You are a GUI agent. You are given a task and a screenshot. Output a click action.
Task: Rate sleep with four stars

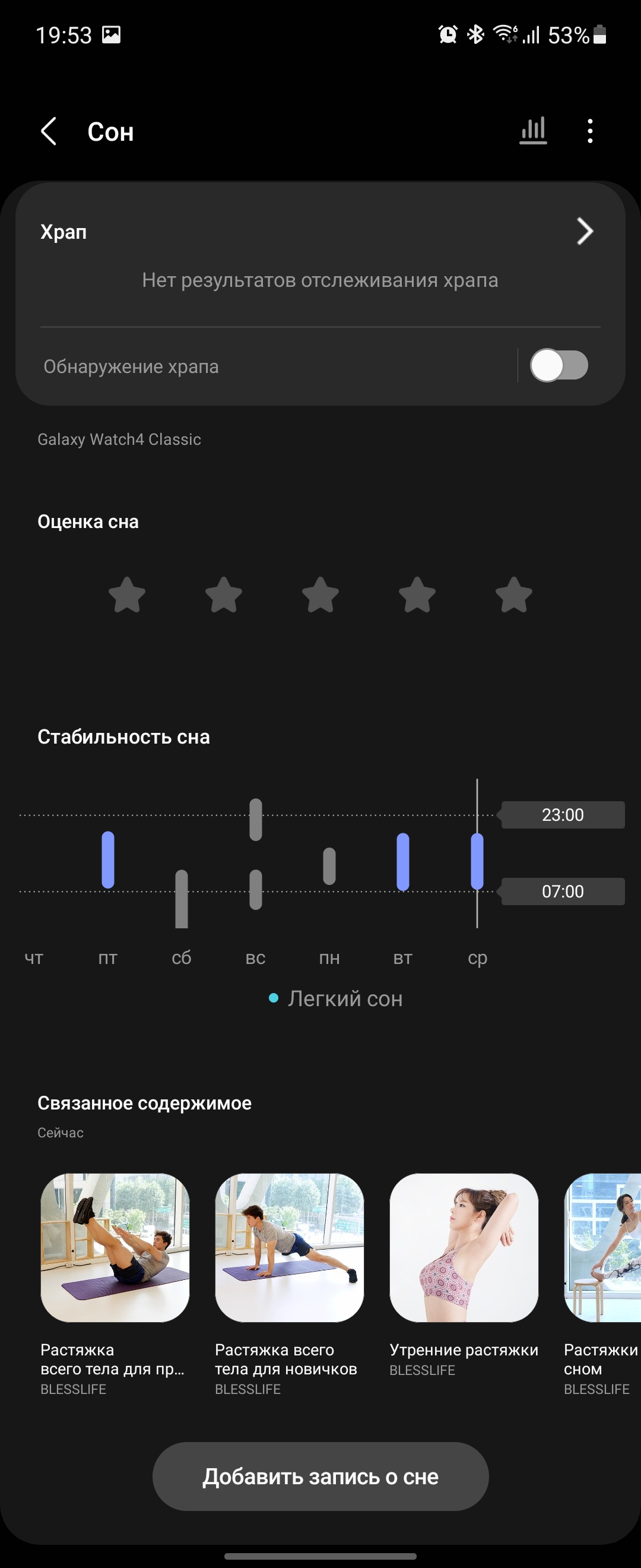point(417,595)
